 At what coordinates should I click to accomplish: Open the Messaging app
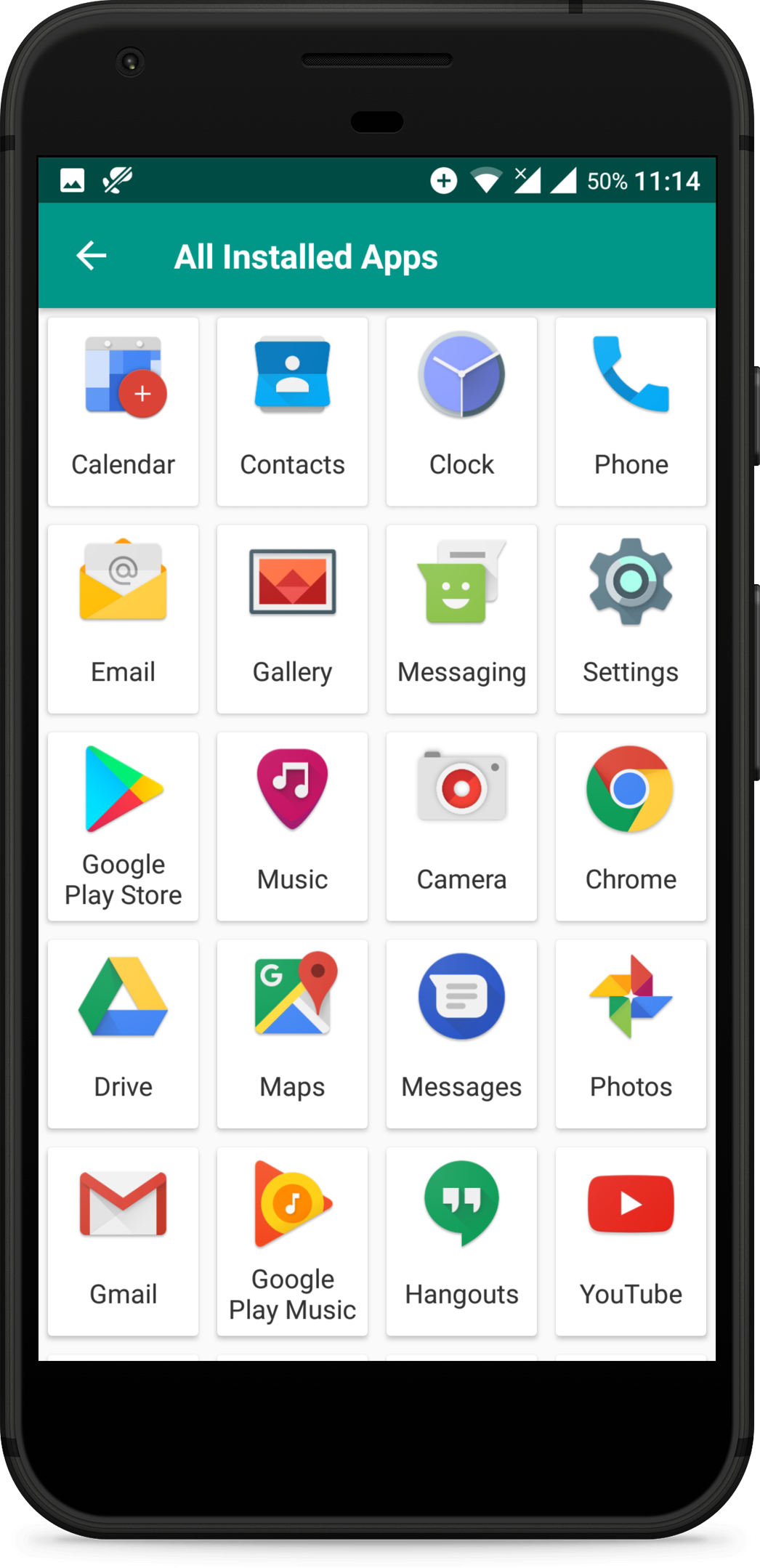[x=461, y=618]
